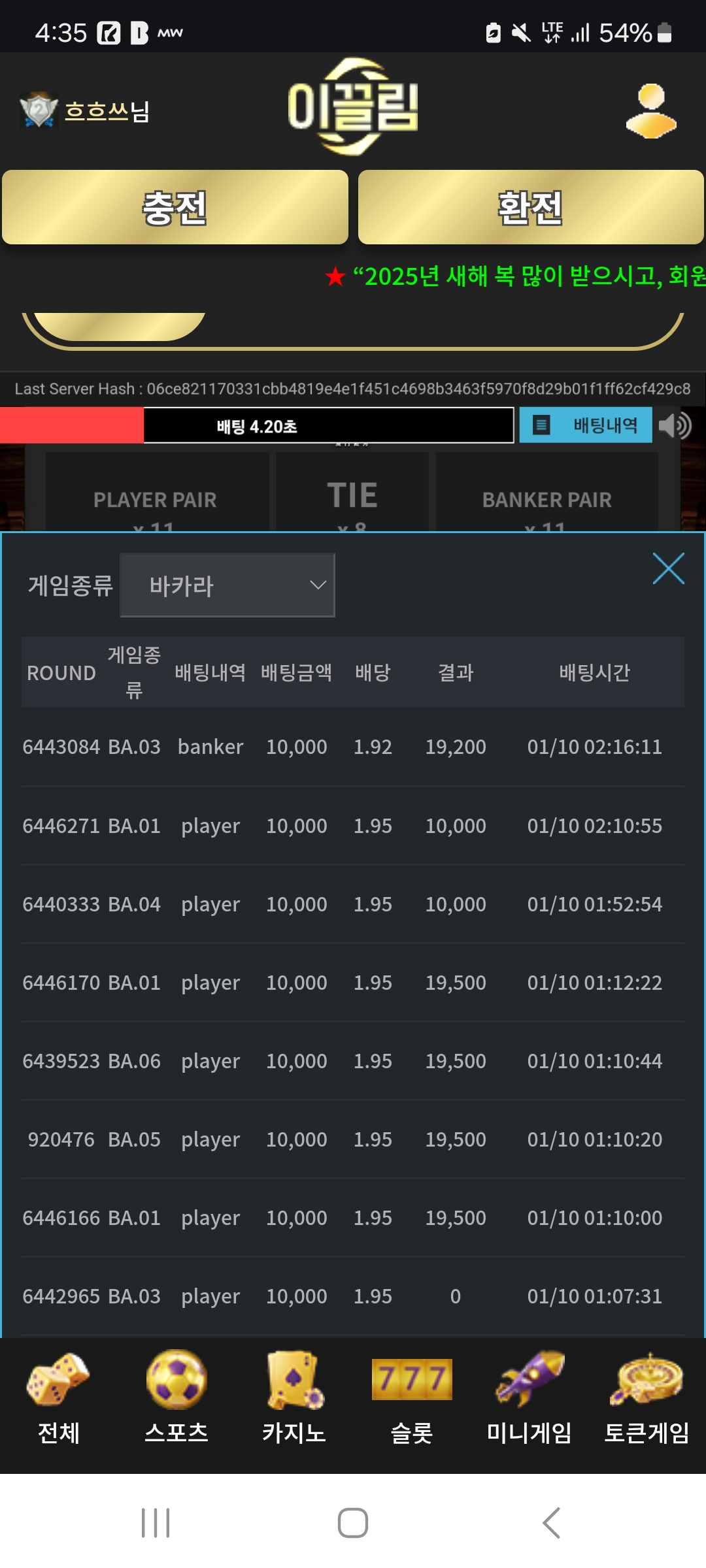The width and height of the screenshot is (706, 1568).
Task: Switch to the 슬롯 tab
Action: click(412, 1399)
